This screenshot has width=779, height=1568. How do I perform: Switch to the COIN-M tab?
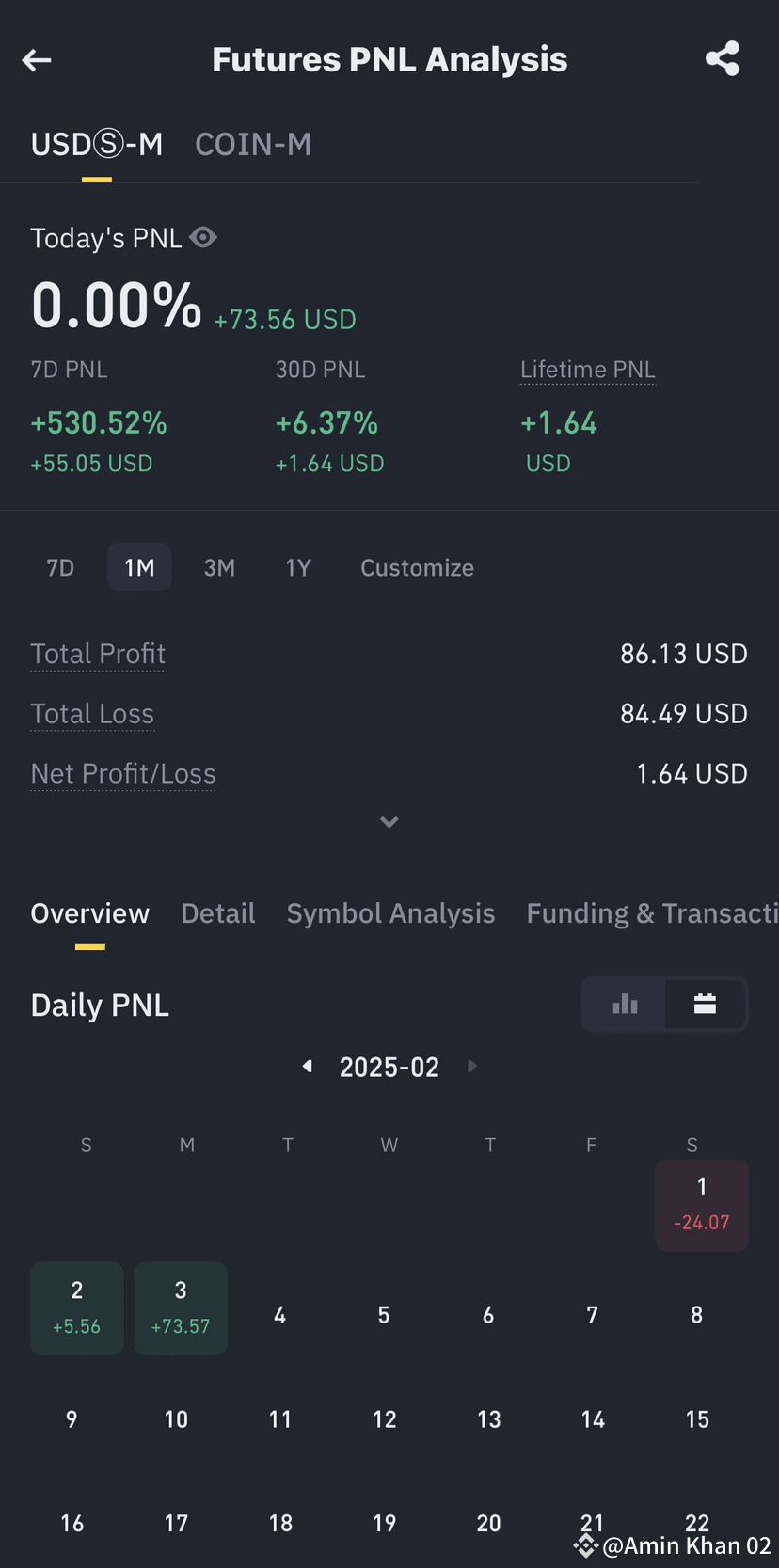click(253, 144)
